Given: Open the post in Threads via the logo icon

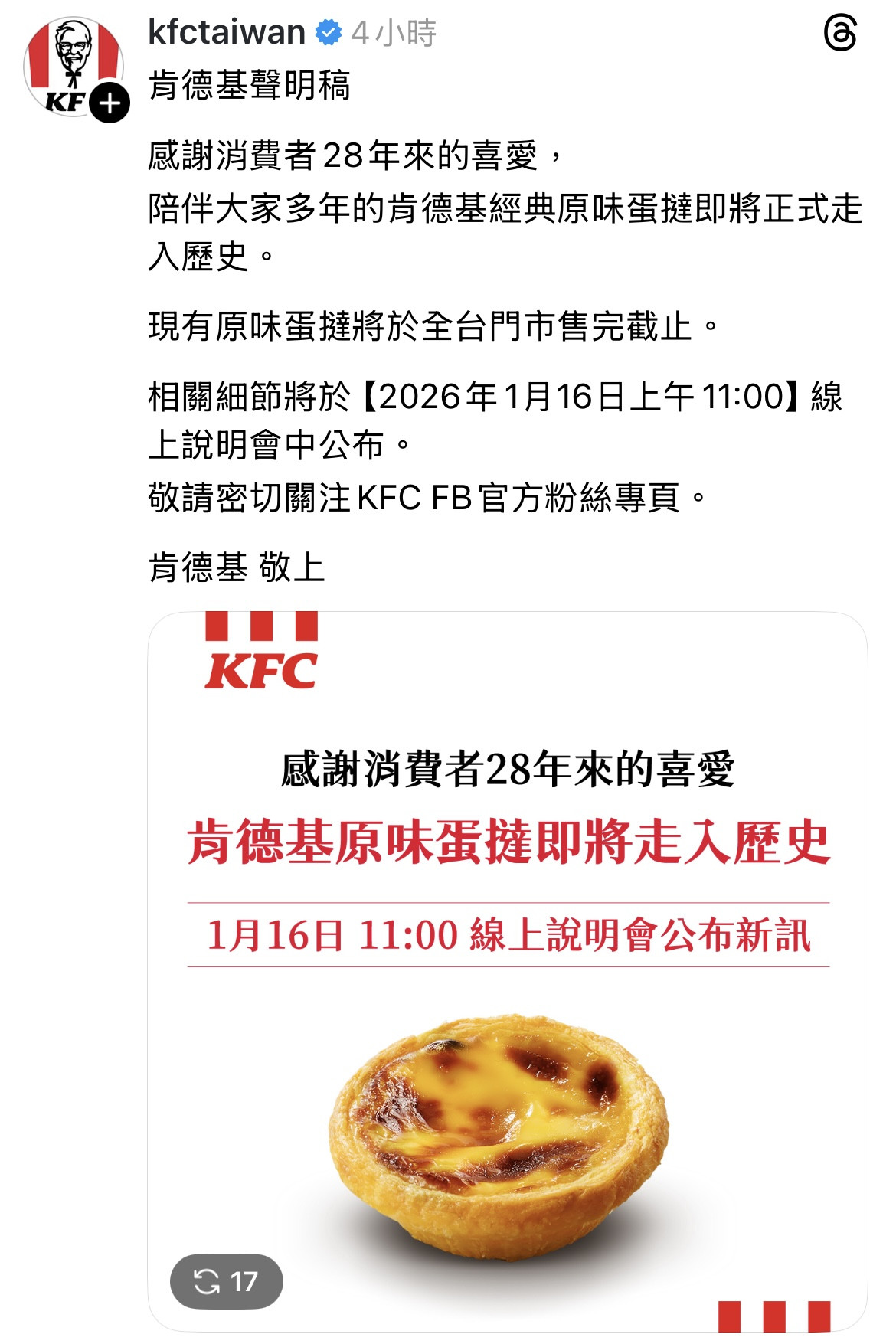Looking at the screenshot, I should tap(840, 34).
